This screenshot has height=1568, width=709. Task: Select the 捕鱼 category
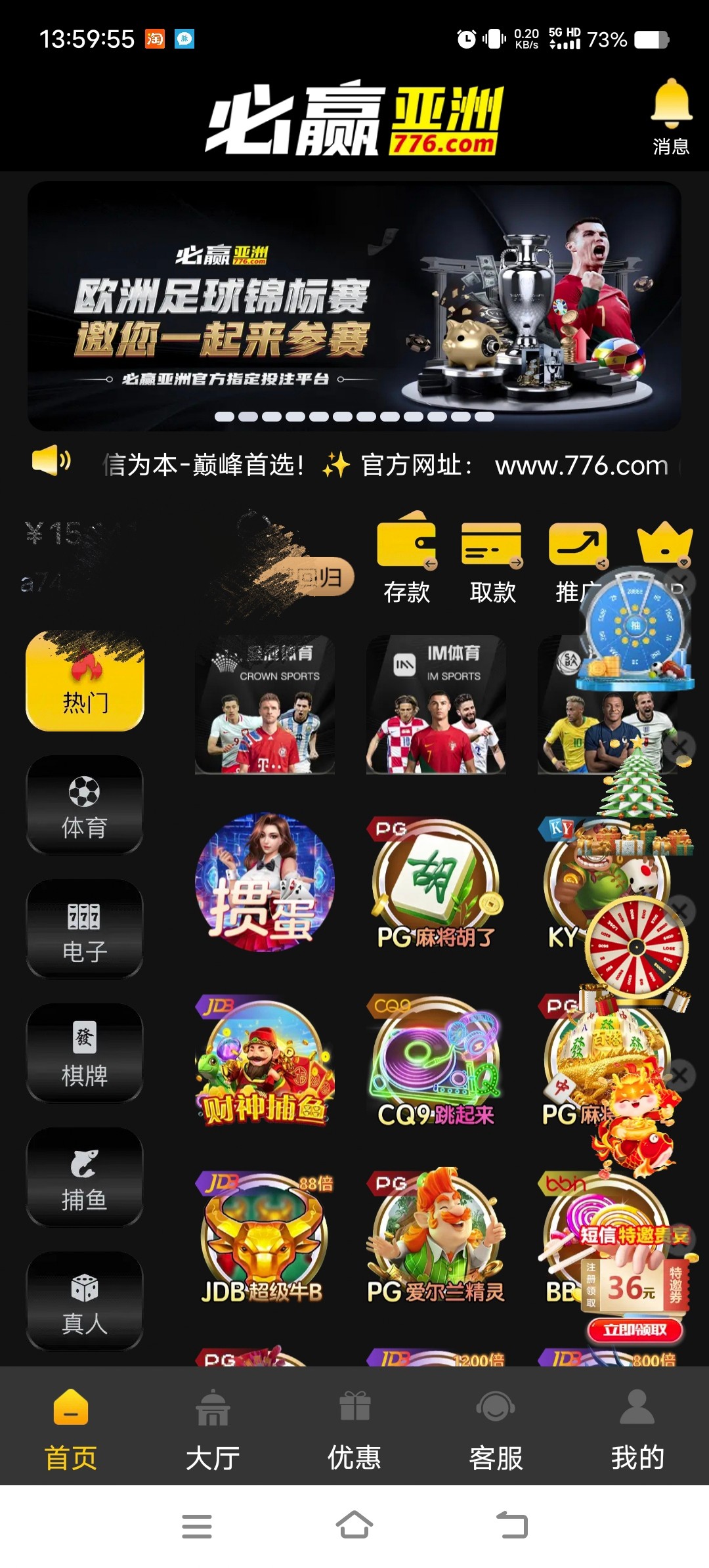[85, 1177]
